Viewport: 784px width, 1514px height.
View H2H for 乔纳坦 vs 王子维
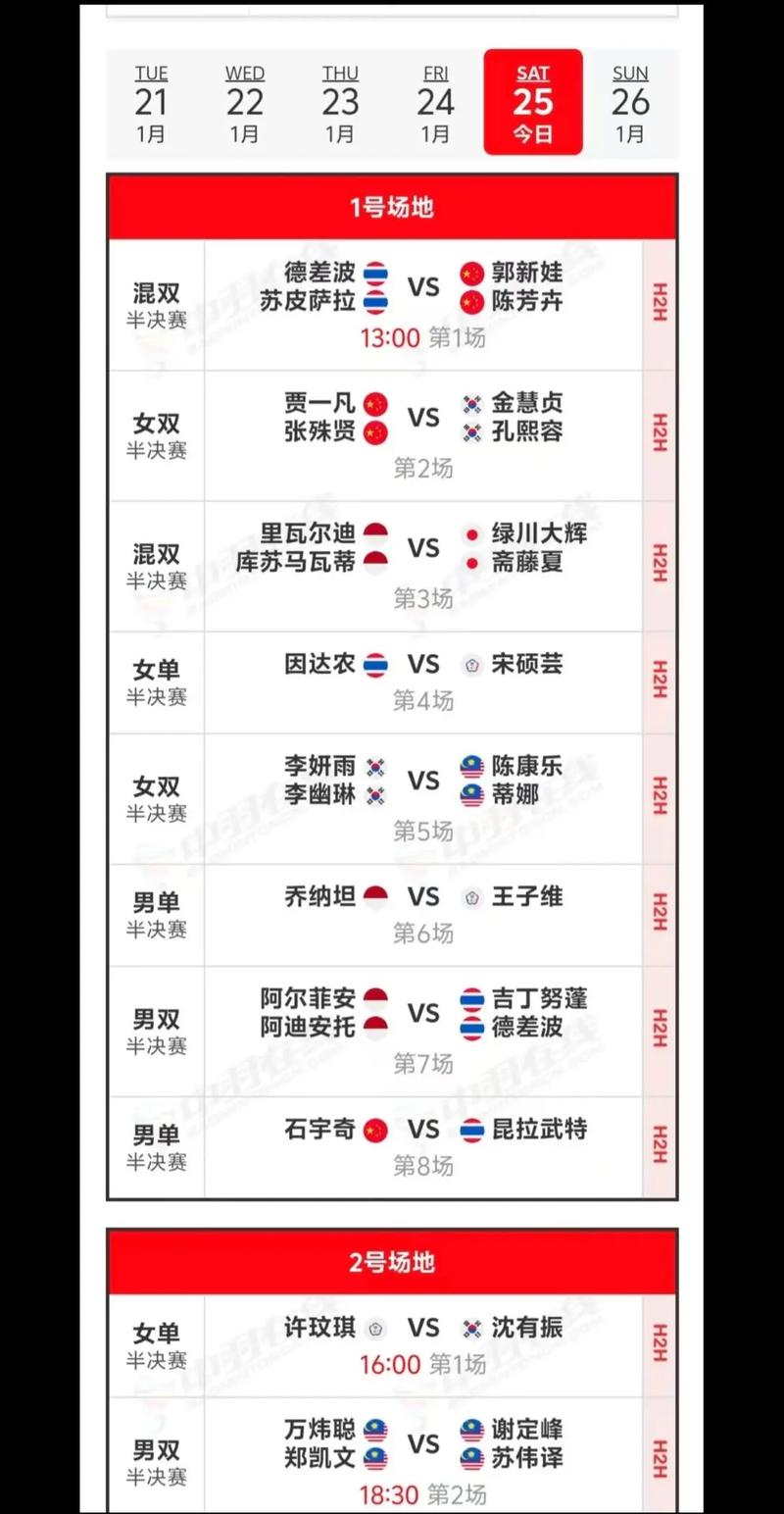pyautogui.click(x=660, y=914)
